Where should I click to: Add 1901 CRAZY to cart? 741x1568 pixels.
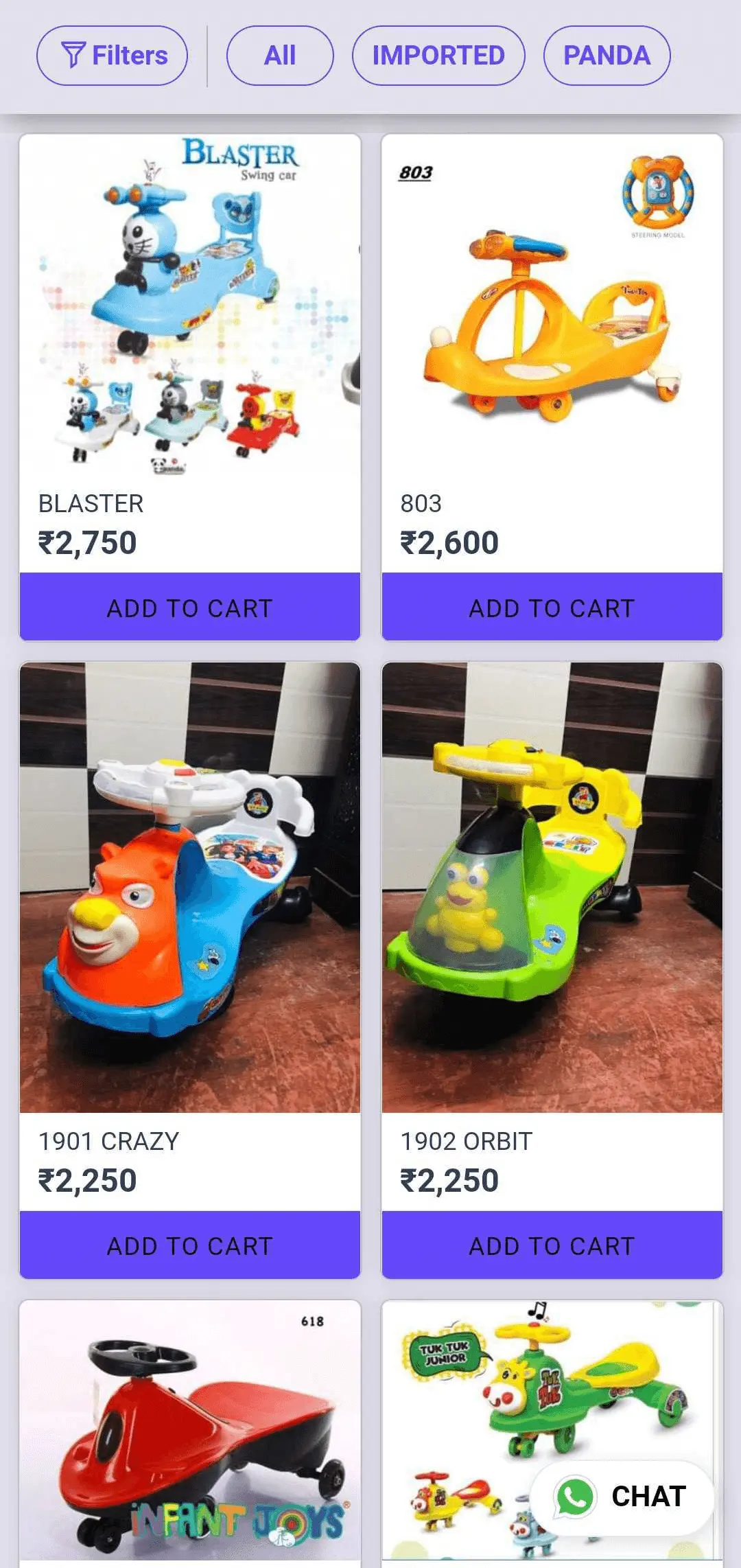coord(190,1245)
